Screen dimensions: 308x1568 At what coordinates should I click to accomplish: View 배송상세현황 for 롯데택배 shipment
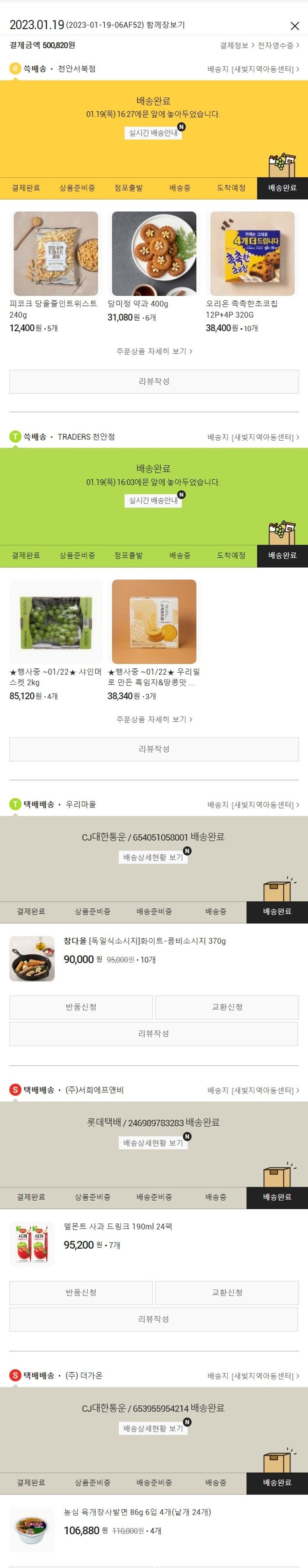click(154, 1143)
